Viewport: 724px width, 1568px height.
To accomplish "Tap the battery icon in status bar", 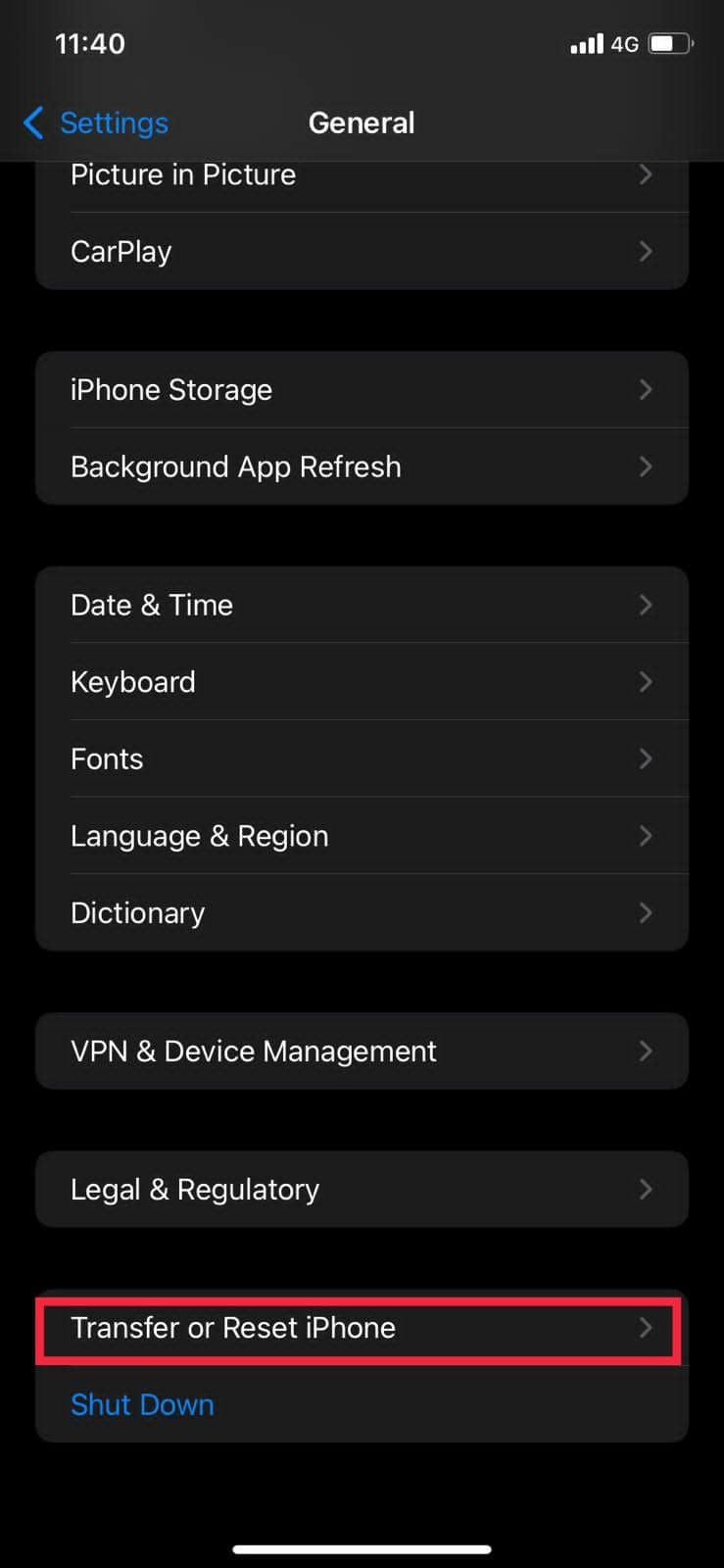I will 672,43.
